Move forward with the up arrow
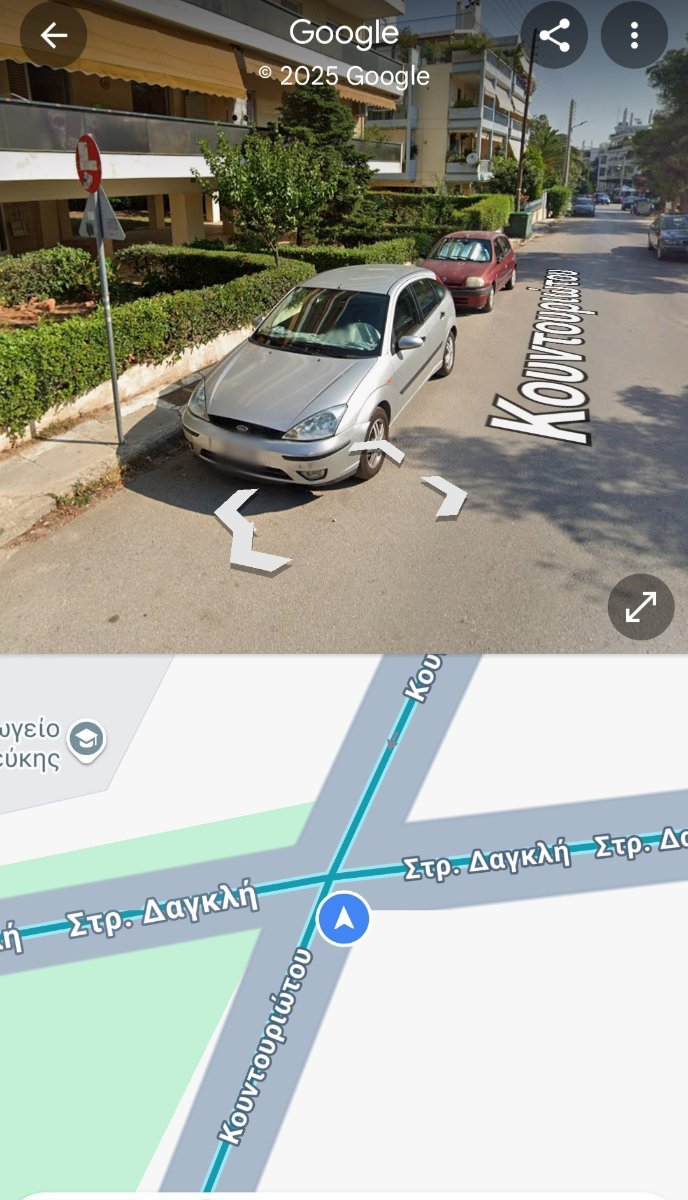The image size is (688, 1200). click(x=377, y=451)
